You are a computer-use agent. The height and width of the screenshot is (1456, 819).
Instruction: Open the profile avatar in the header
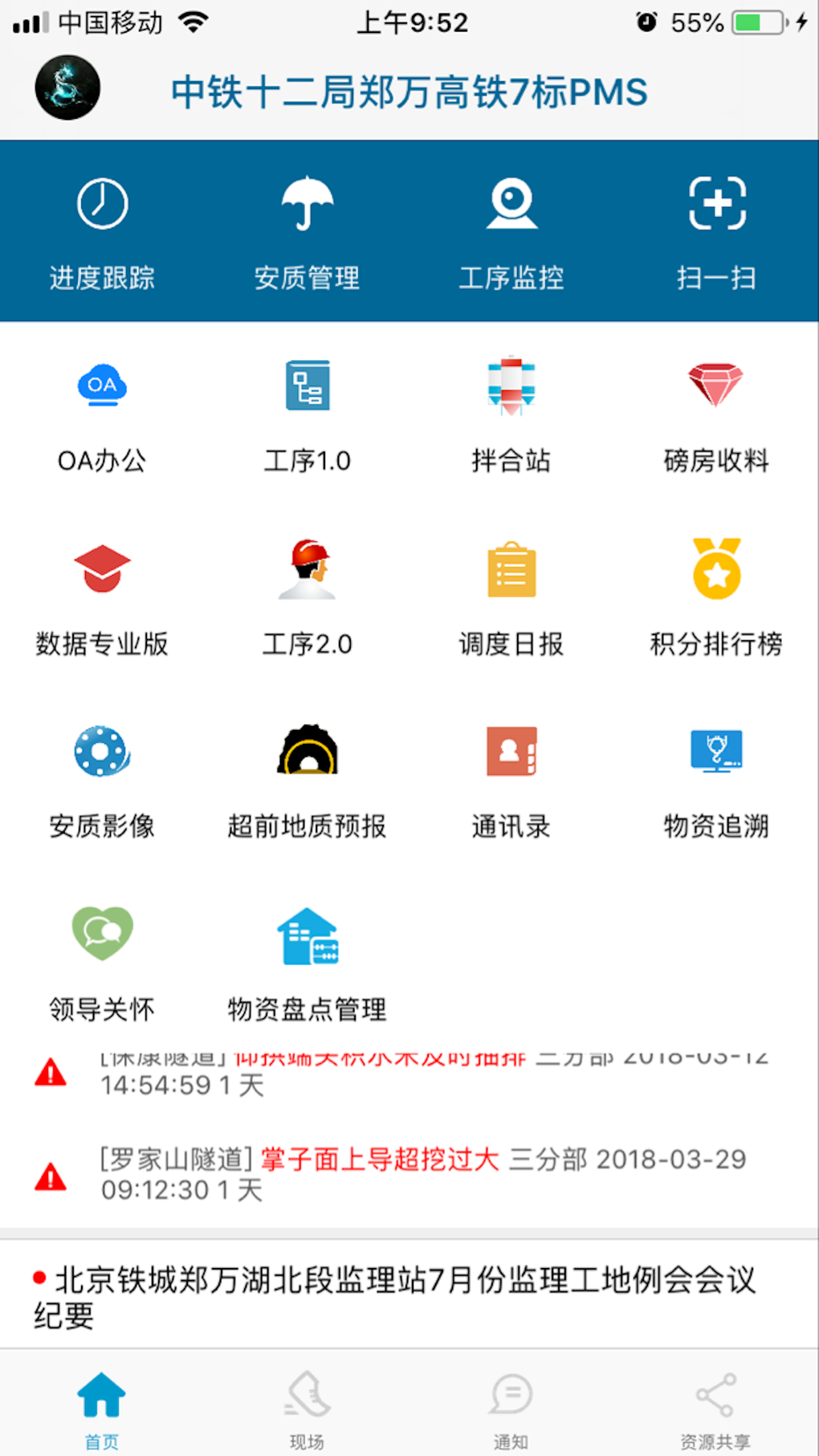coord(67,88)
